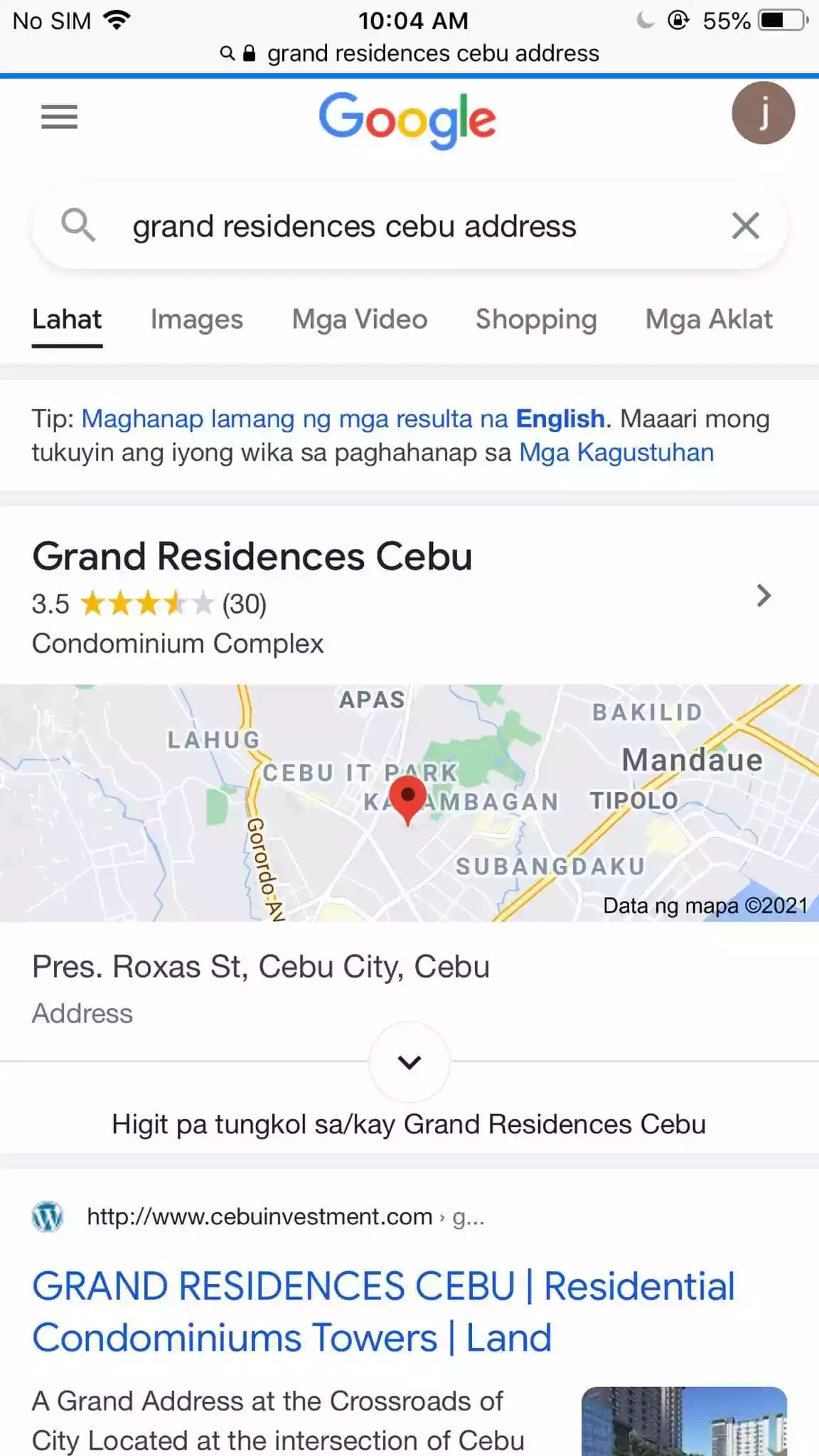Screen dimensions: 819x1456
Task: Open the building thumbnail in search result
Action: 684,1420
